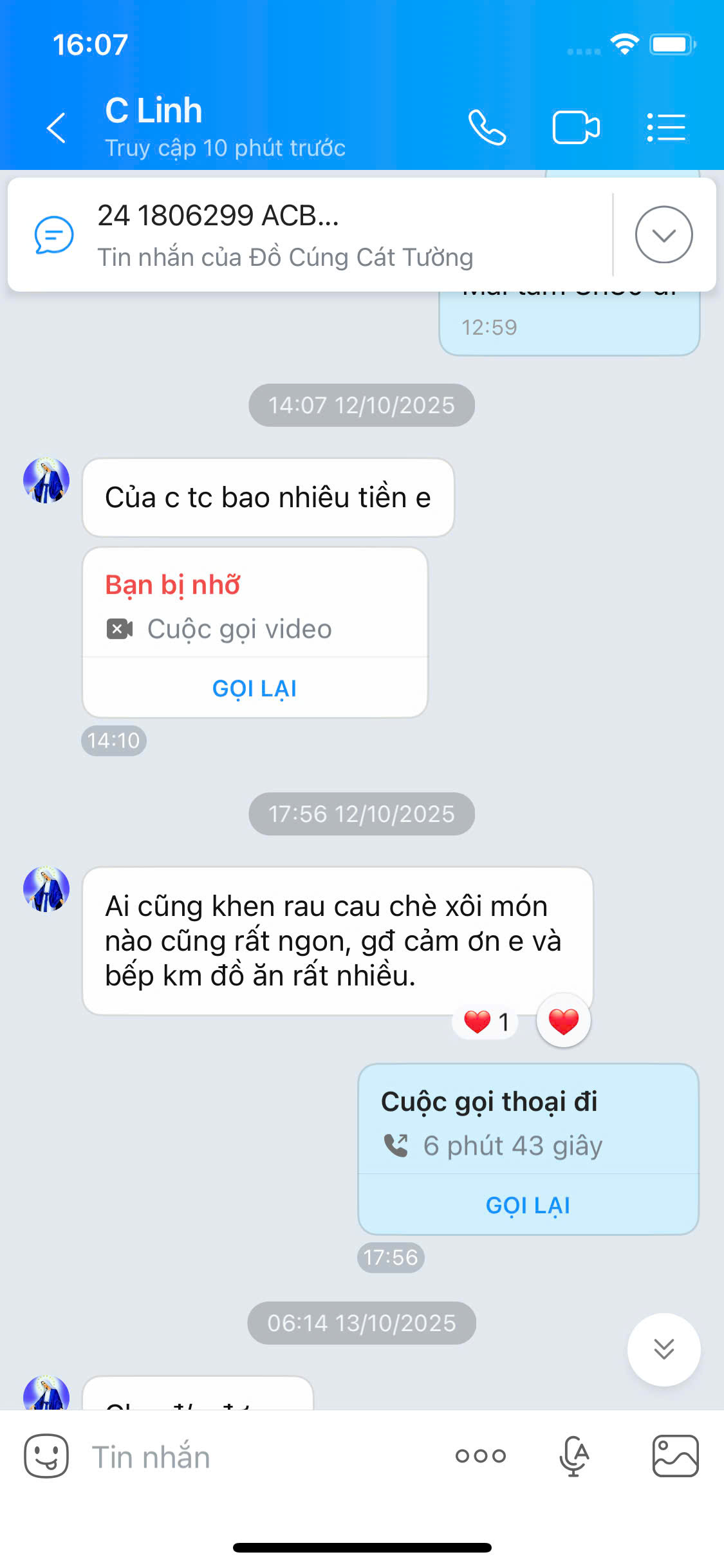Expand the pinned messages chevron
This screenshot has width=724, height=1568.
click(664, 235)
